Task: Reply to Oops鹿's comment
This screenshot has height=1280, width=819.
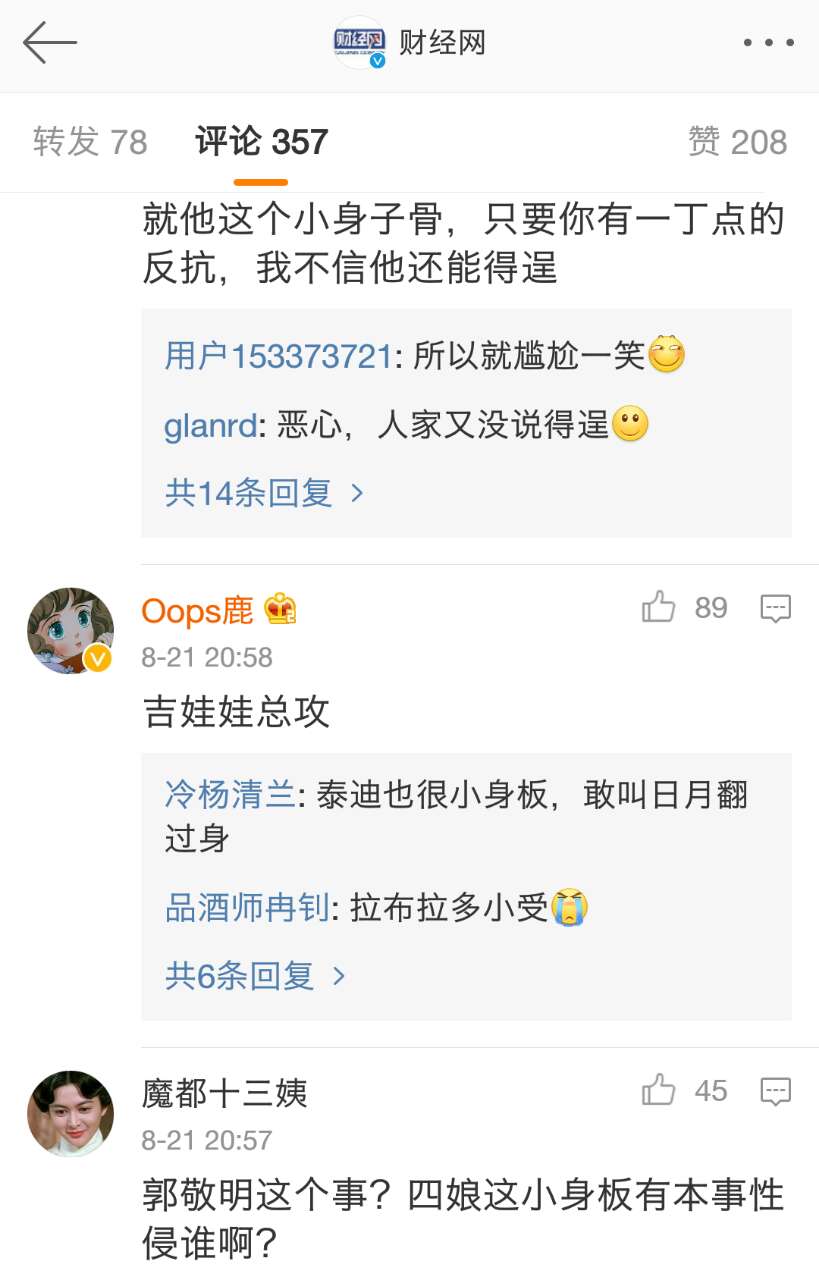Action: click(x=776, y=608)
